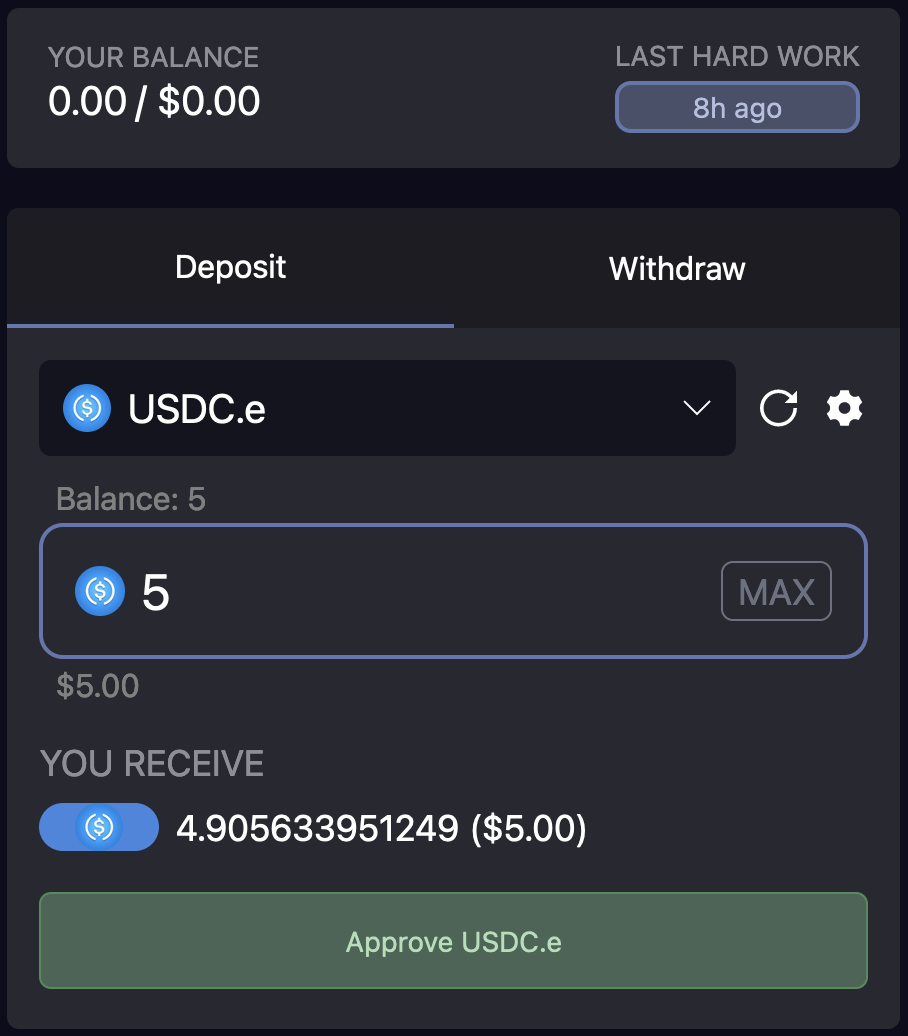Viewport: 908px width, 1036px height.
Task: Approve USDC.e for deposit
Action: tap(453, 941)
